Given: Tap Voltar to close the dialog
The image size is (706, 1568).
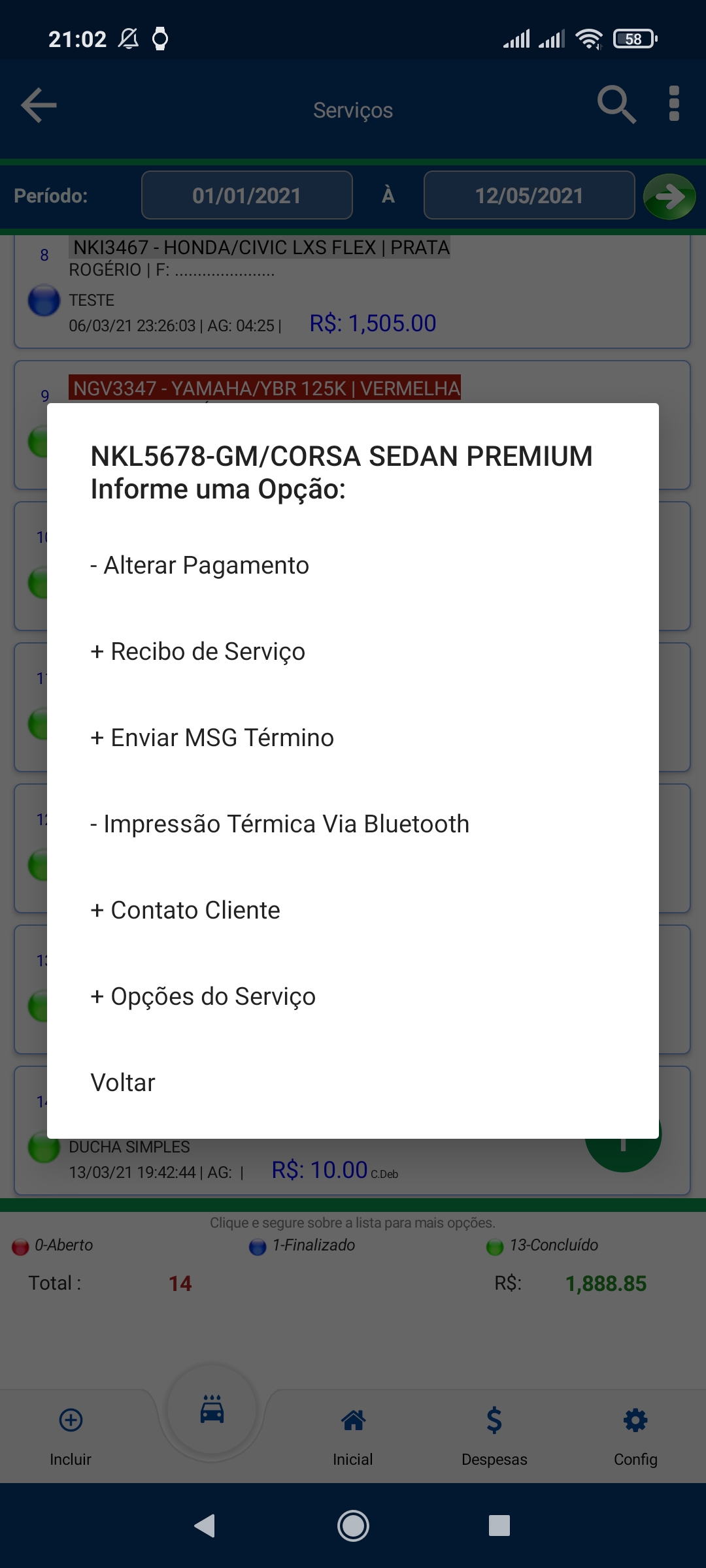Looking at the screenshot, I should pyautogui.click(x=123, y=1083).
